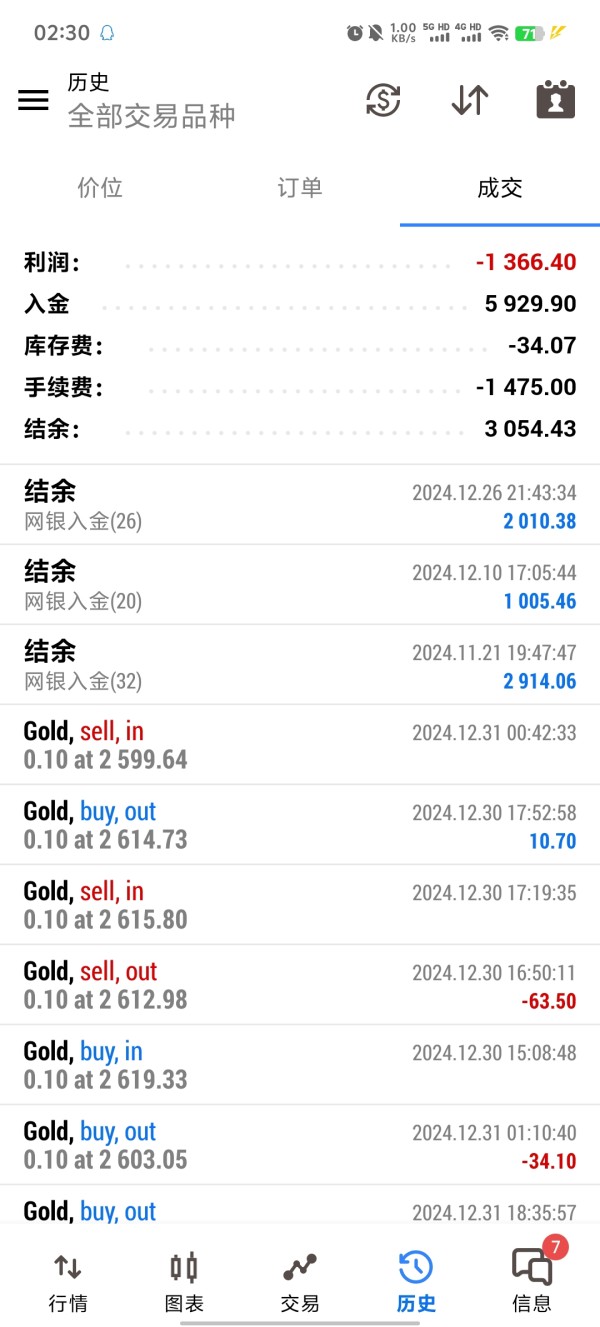
Task: Select the 历史 history tab
Action: (x=416, y=1282)
